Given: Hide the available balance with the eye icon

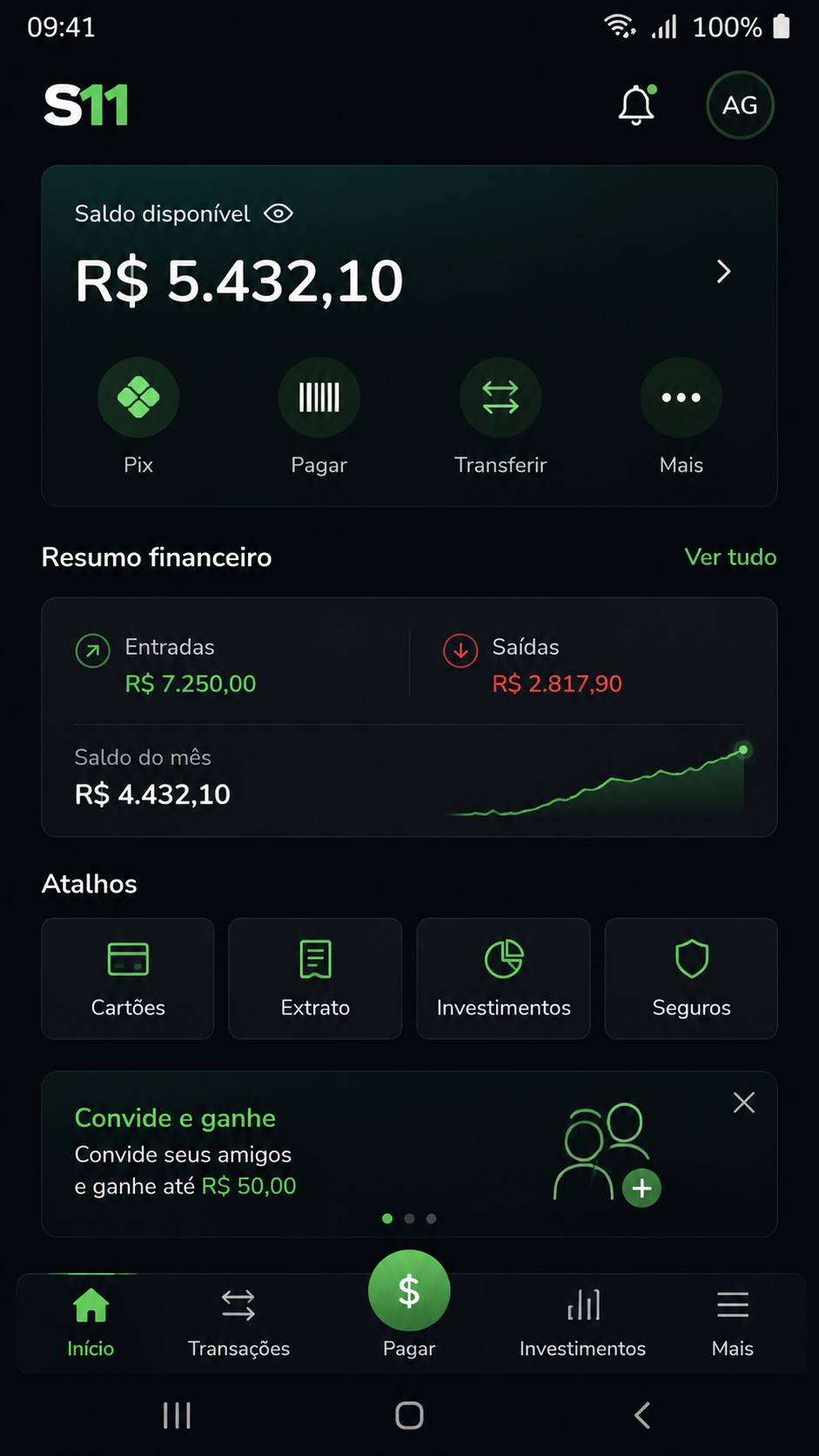Looking at the screenshot, I should point(279,213).
